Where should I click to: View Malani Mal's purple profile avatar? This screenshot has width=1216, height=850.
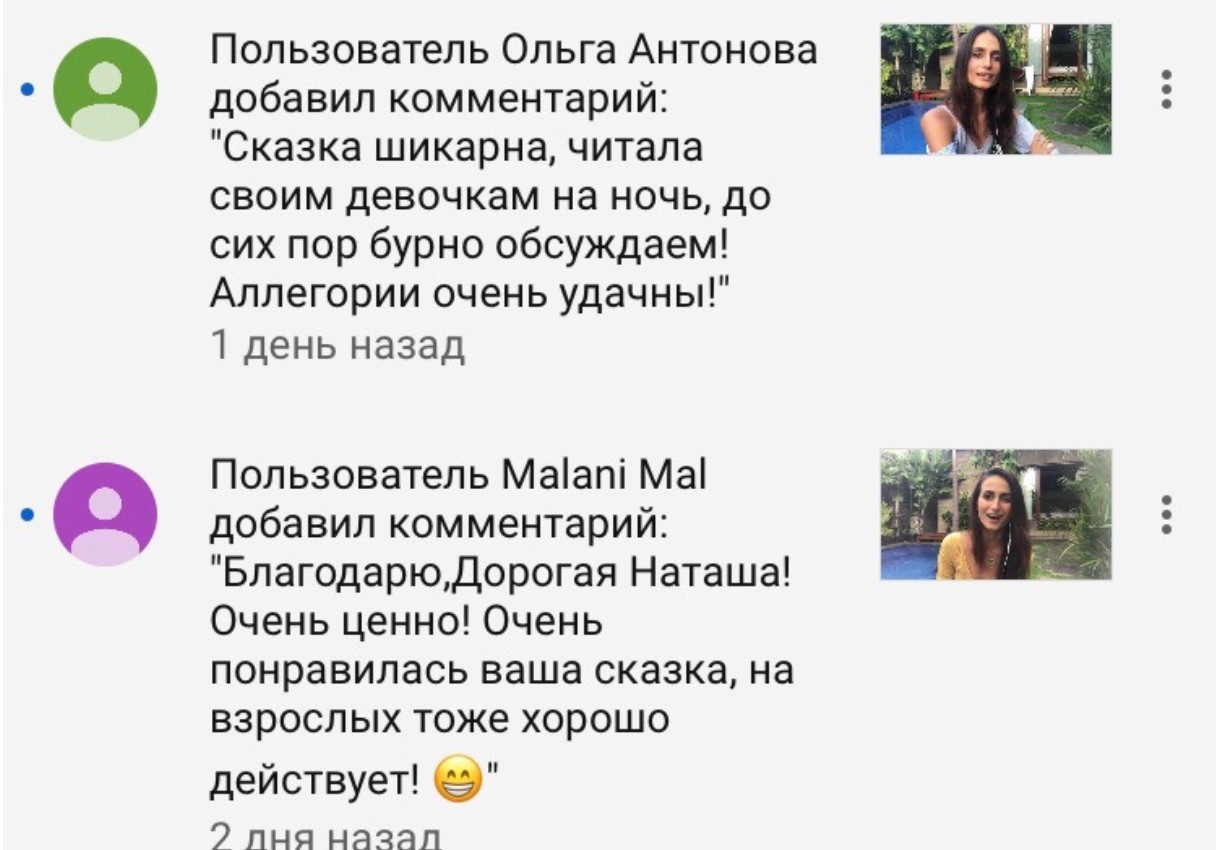coord(105,515)
